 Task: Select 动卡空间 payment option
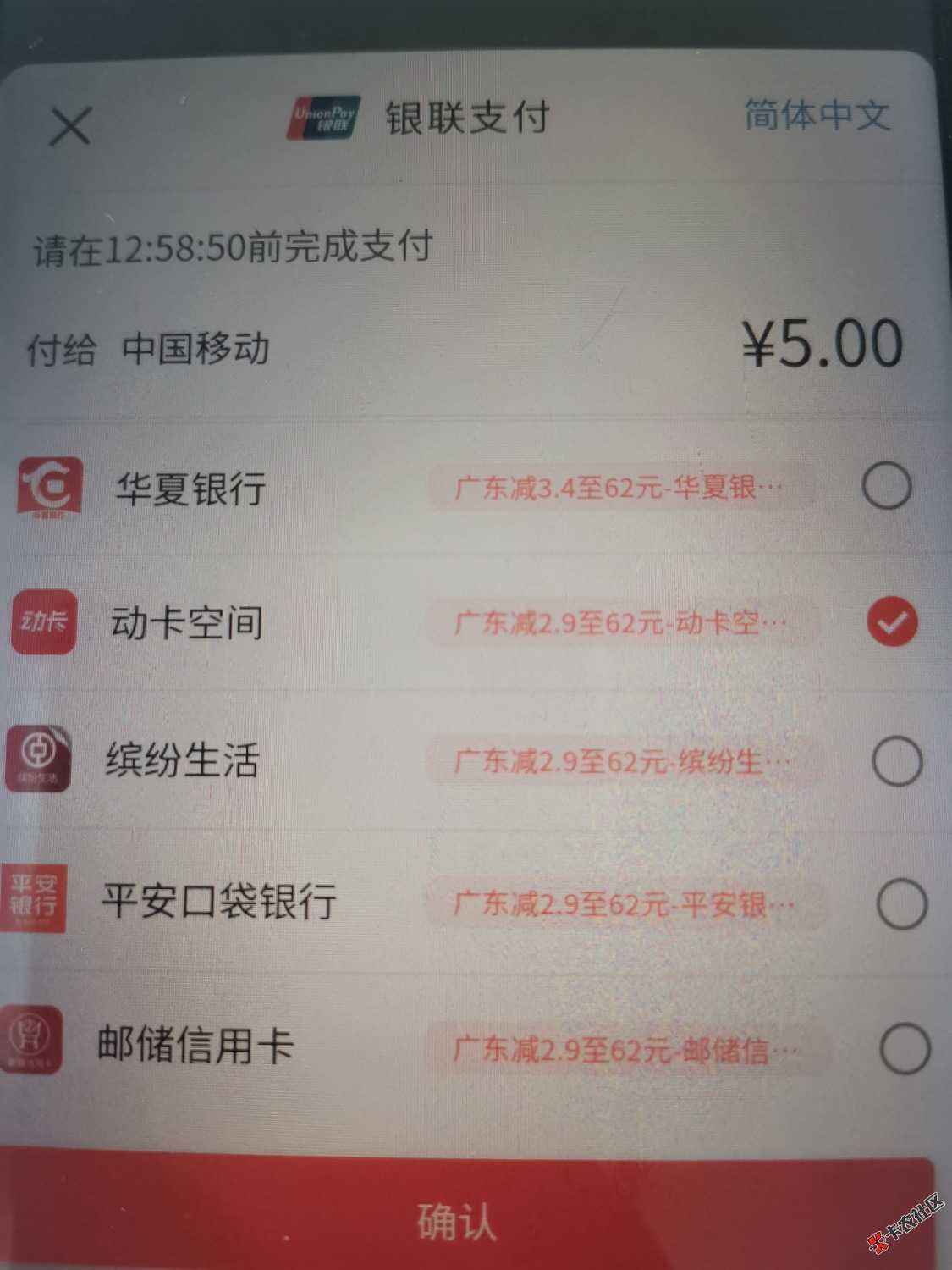(x=892, y=622)
